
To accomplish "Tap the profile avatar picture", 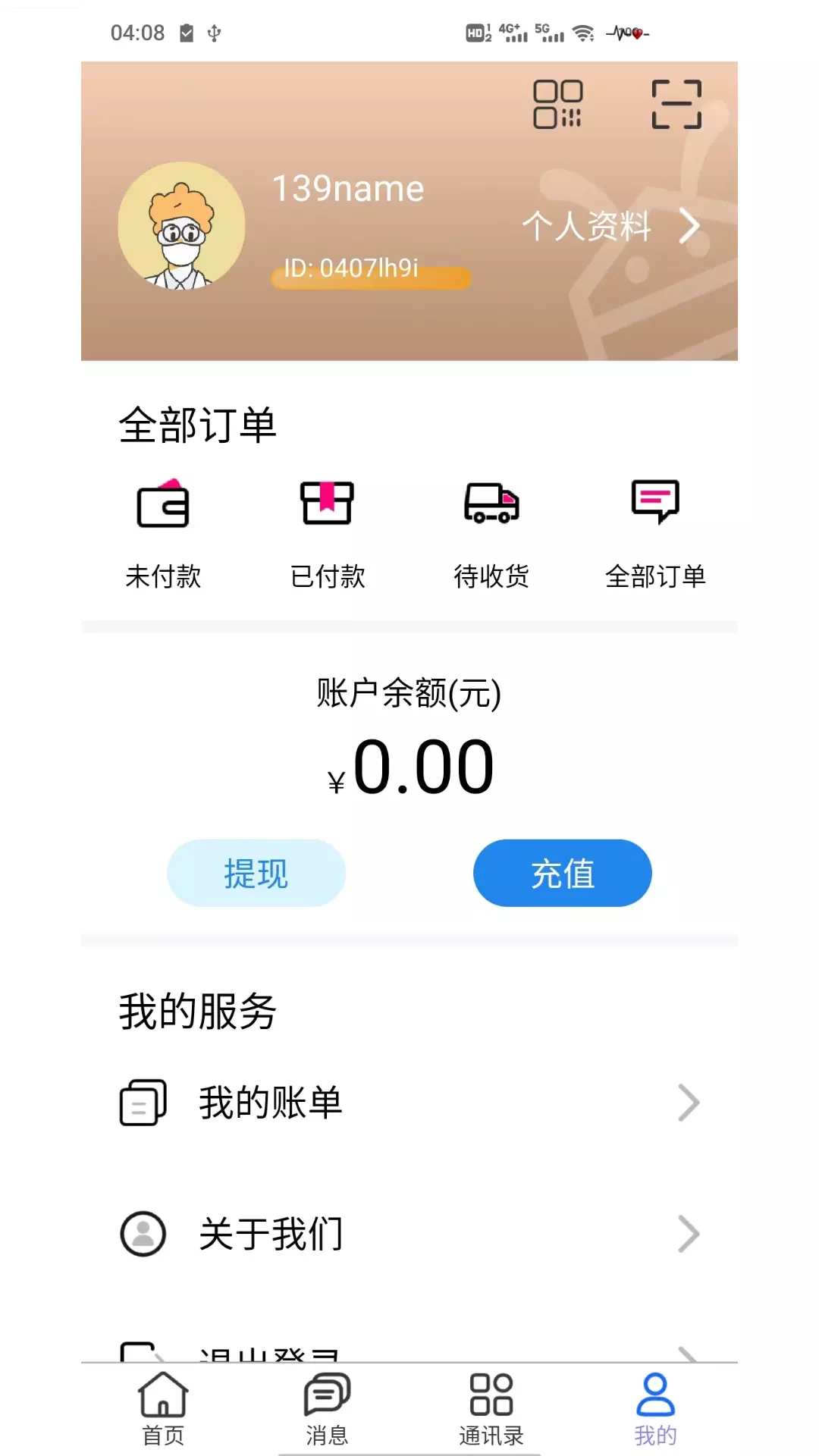I will point(182,226).
